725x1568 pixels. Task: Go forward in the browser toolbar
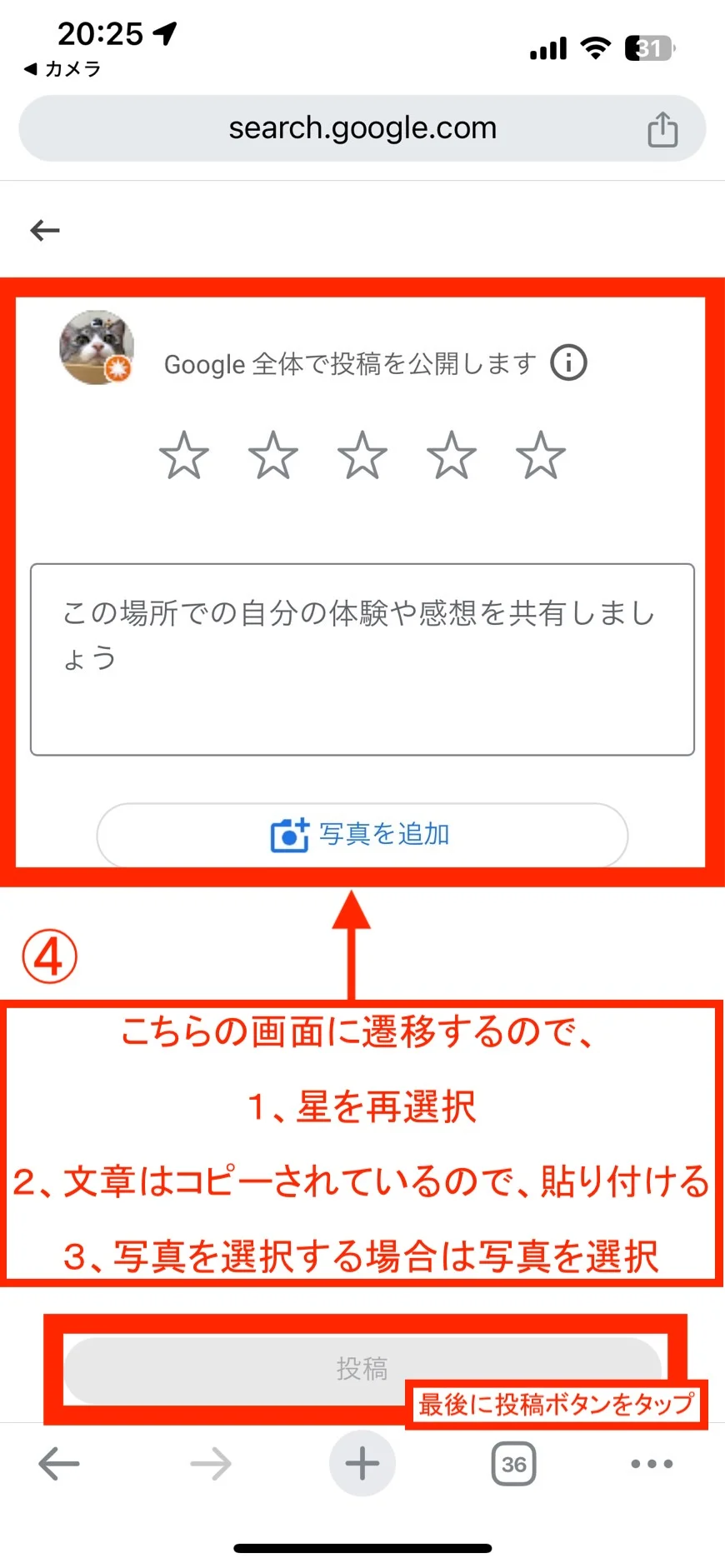pyautogui.click(x=210, y=1464)
